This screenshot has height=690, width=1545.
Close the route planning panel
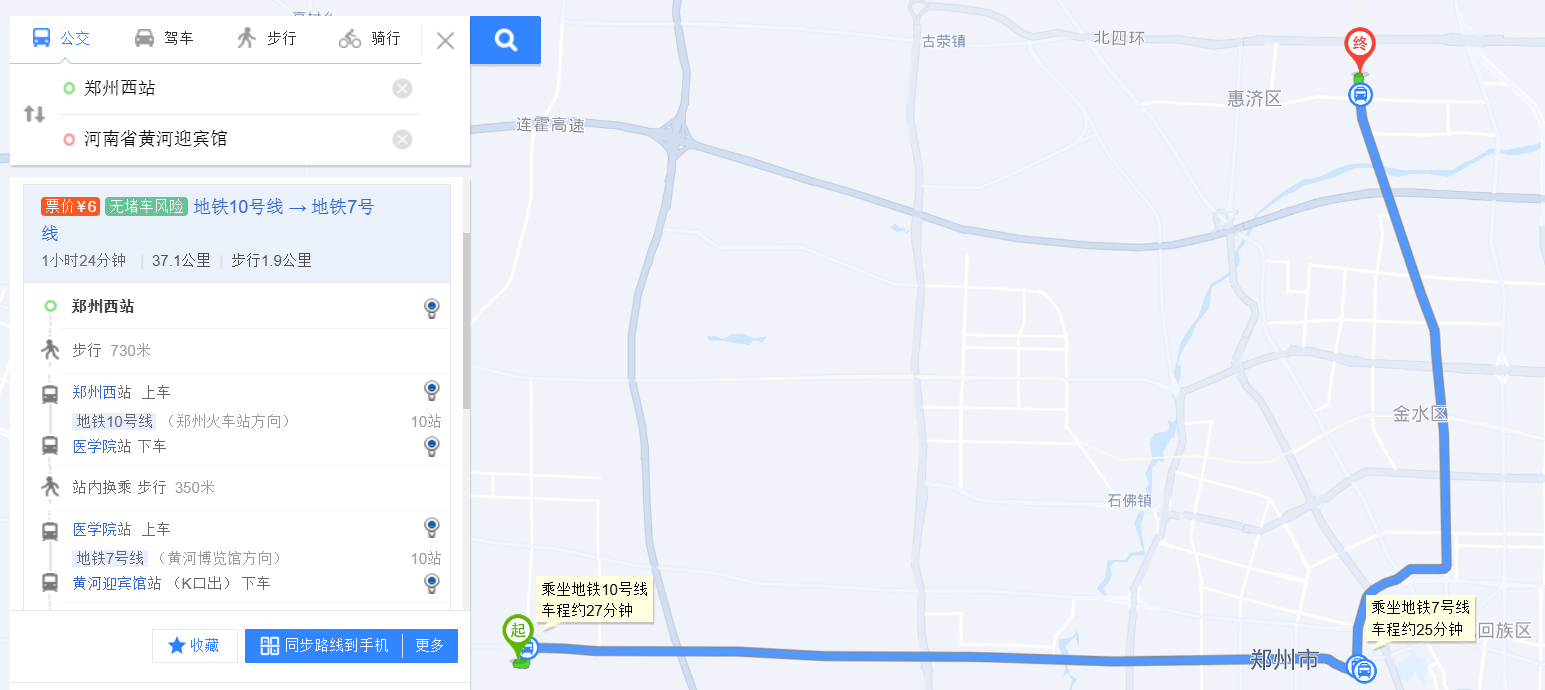tap(446, 41)
